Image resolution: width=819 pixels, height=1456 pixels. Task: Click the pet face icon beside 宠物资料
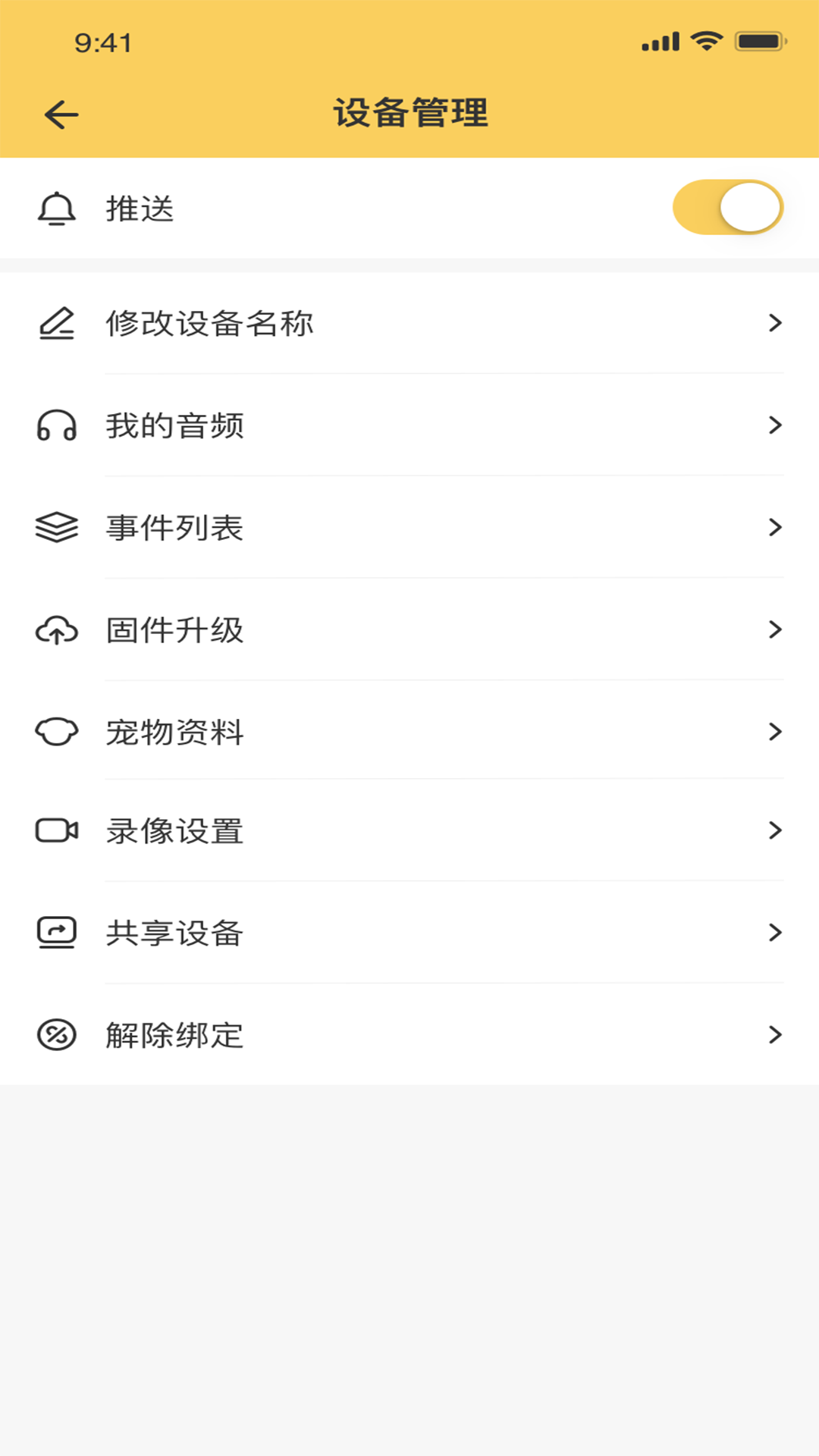click(57, 731)
